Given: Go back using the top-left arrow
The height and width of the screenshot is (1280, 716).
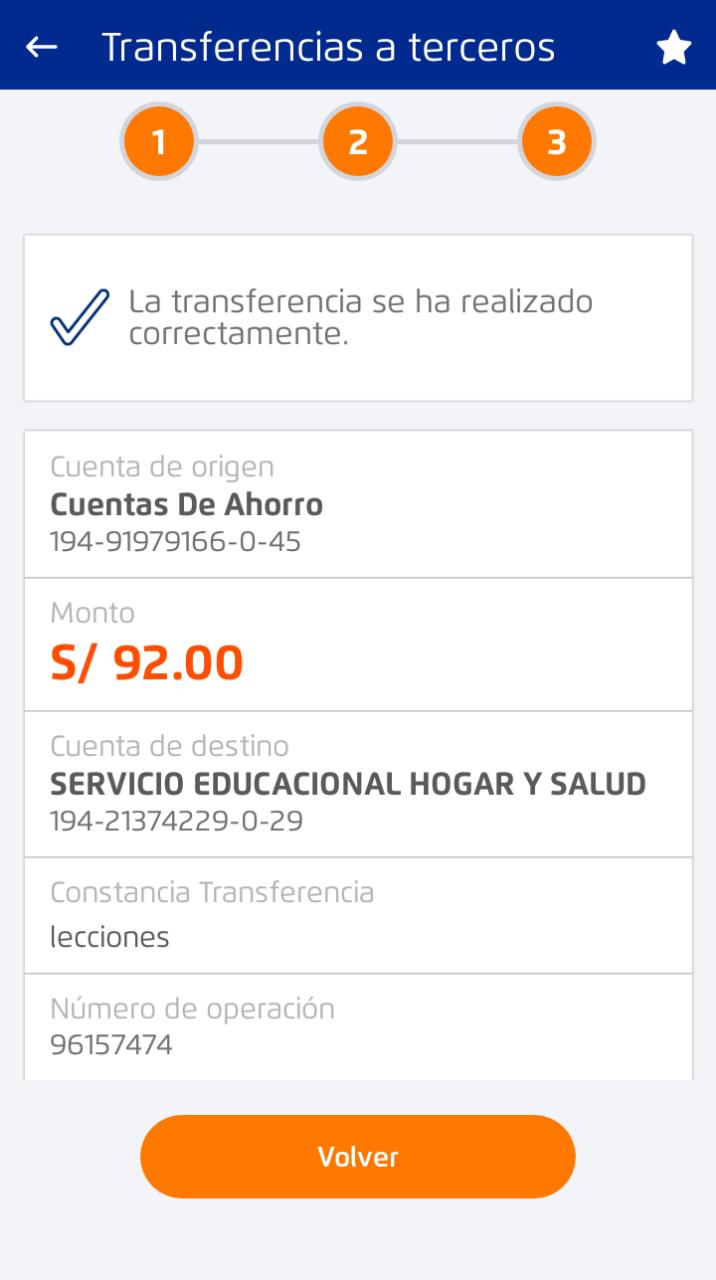Looking at the screenshot, I should (41, 47).
